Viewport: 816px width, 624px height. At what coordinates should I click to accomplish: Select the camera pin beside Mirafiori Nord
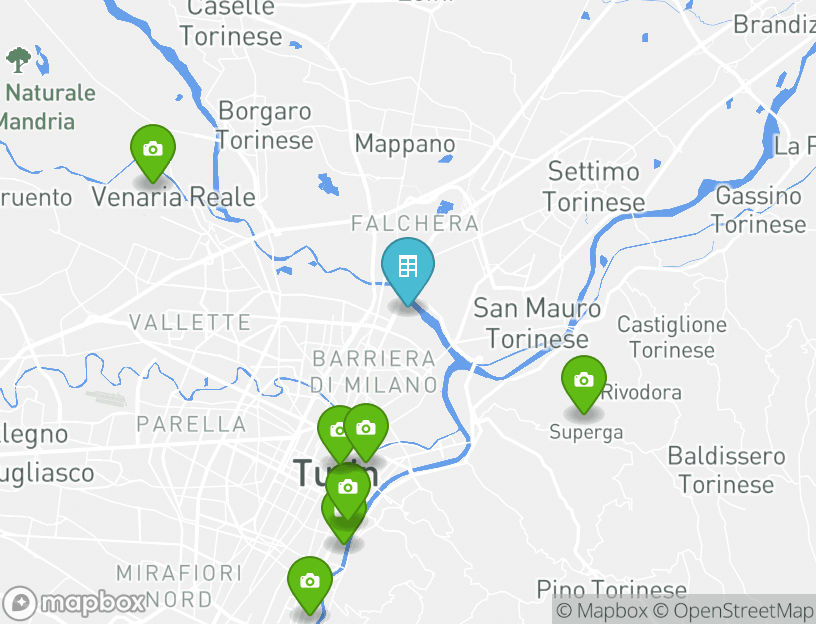tap(310, 582)
